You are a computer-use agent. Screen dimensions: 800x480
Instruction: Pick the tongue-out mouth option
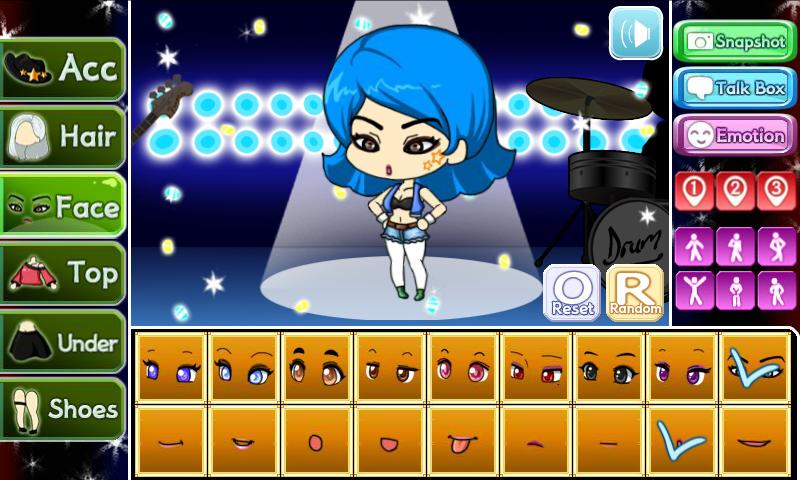pyautogui.click(x=462, y=441)
